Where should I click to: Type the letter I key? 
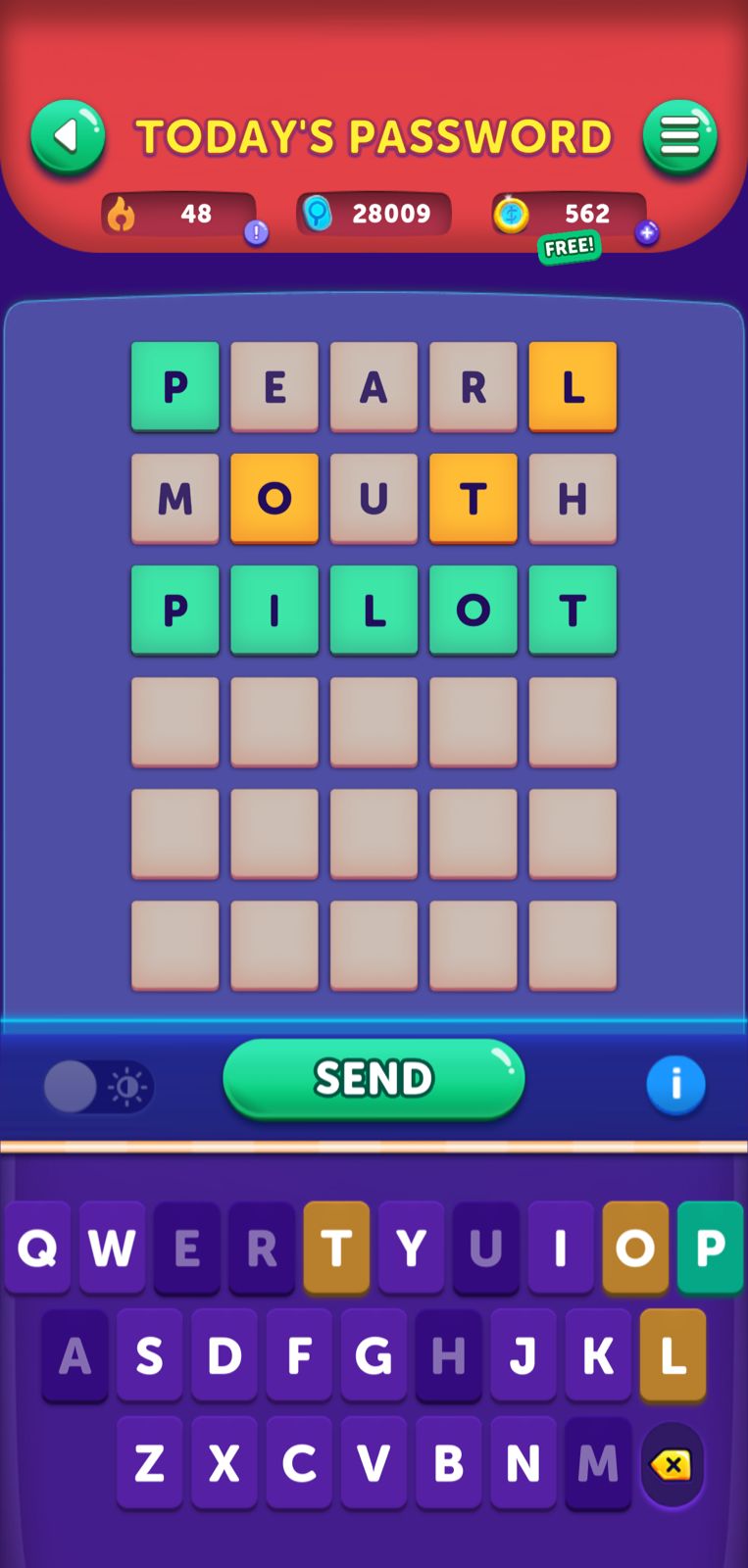coord(560,1248)
